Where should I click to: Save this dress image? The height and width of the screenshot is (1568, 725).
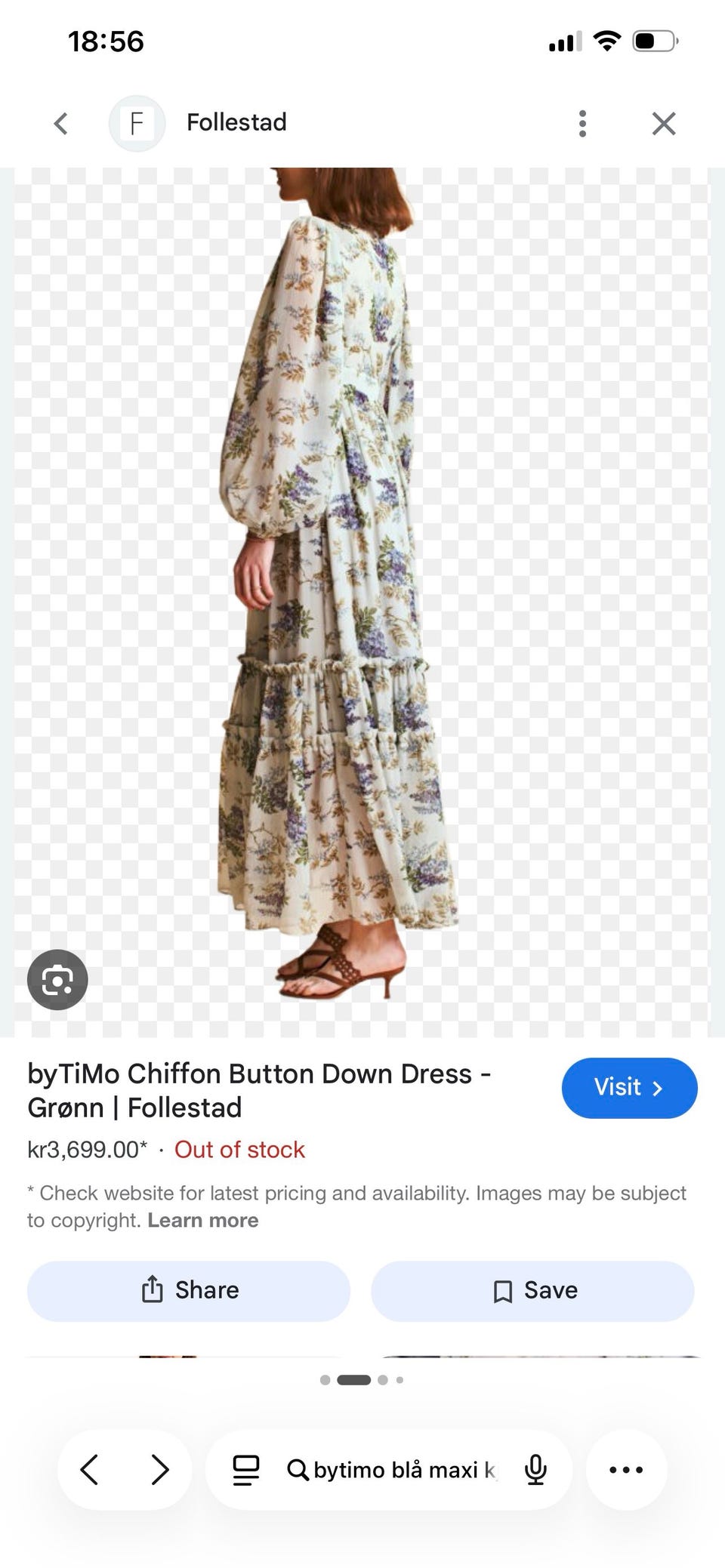pyautogui.click(x=532, y=1291)
